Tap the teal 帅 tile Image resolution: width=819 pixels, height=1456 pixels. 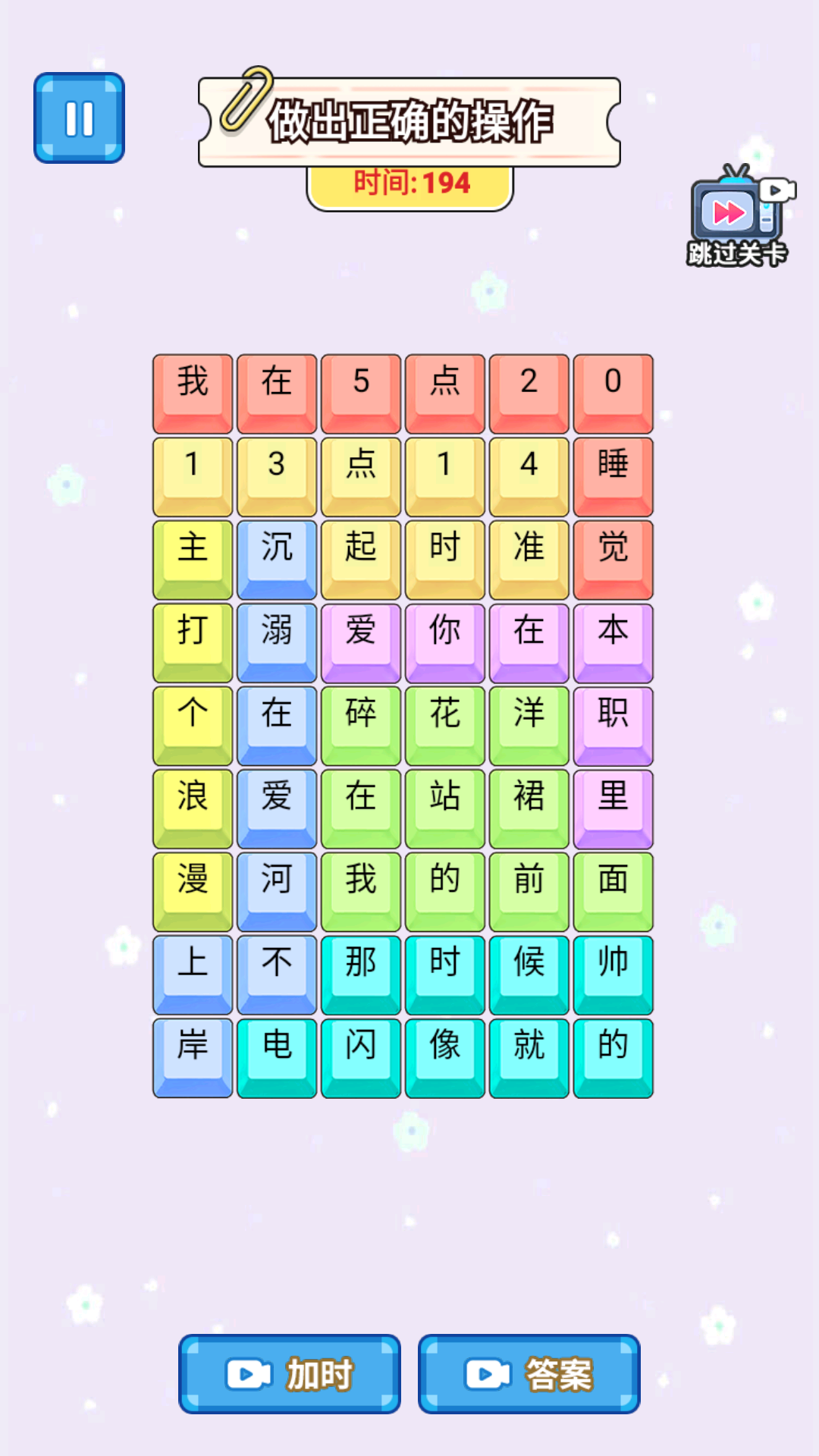coord(613,975)
